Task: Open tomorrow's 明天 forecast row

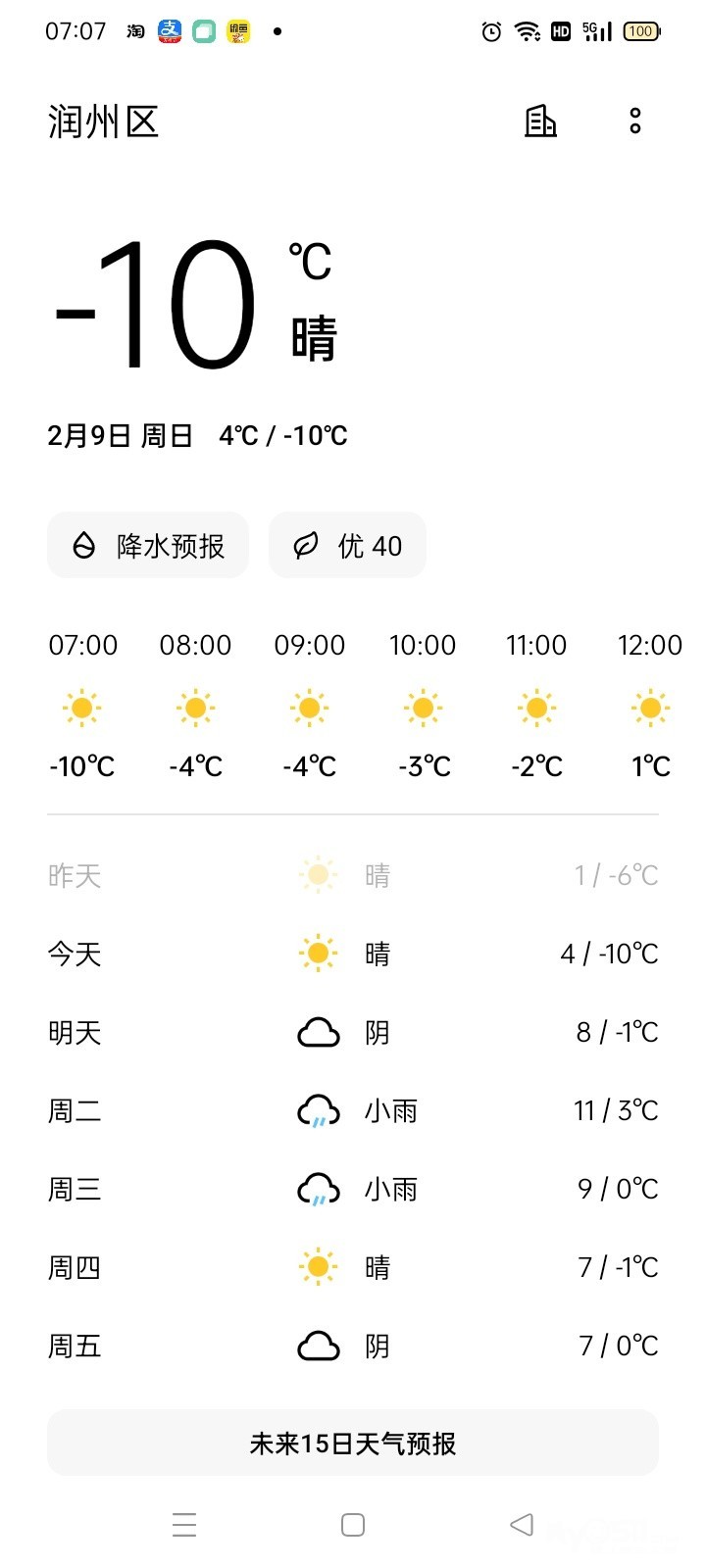Action: (x=353, y=1032)
